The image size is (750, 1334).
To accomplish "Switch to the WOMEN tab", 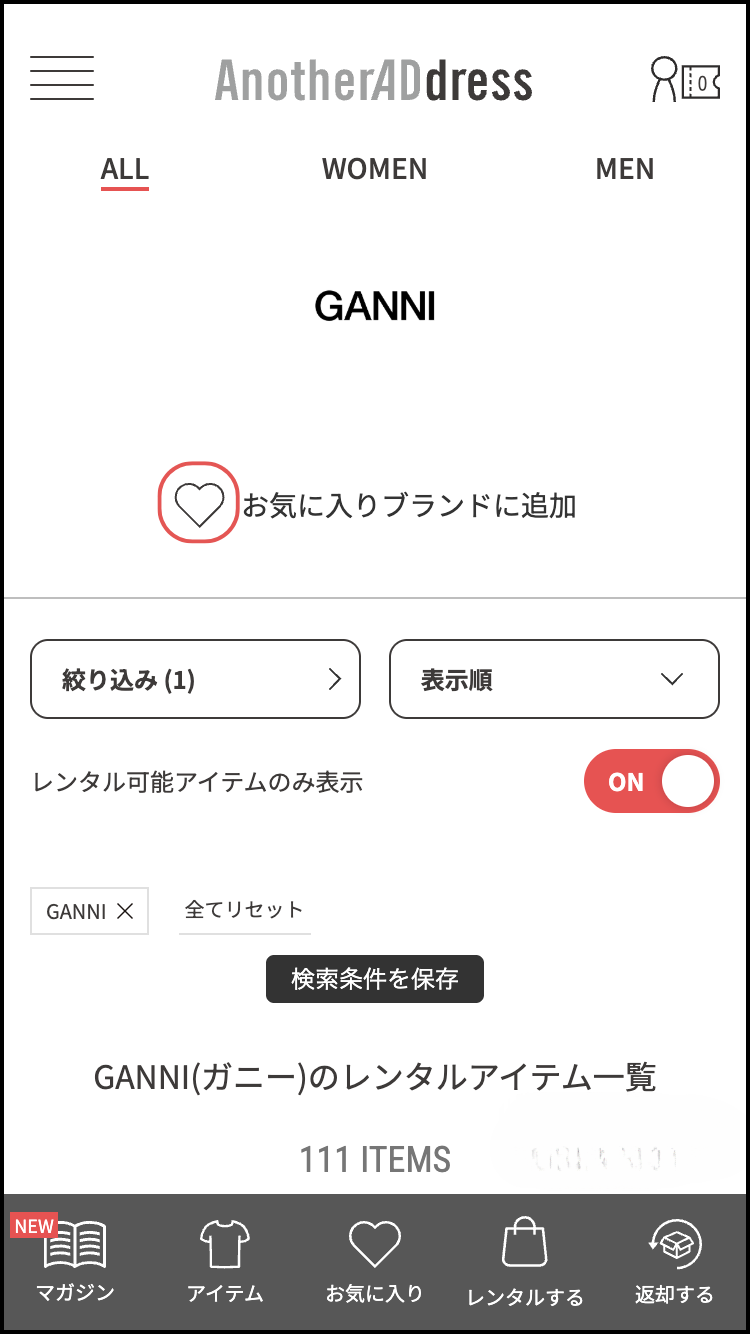I will [374, 169].
